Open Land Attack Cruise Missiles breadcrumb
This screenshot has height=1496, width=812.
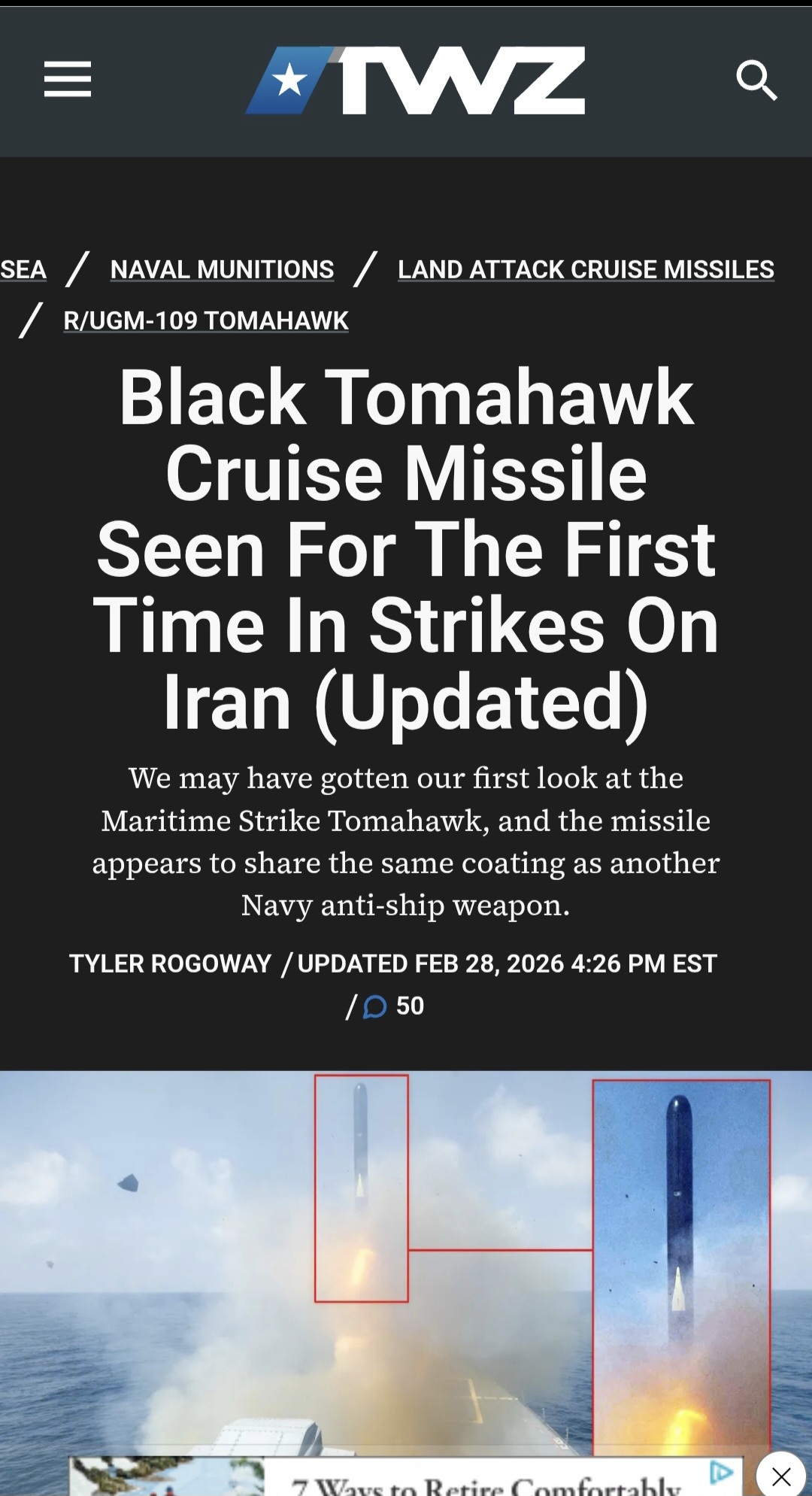click(x=586, y=269)
